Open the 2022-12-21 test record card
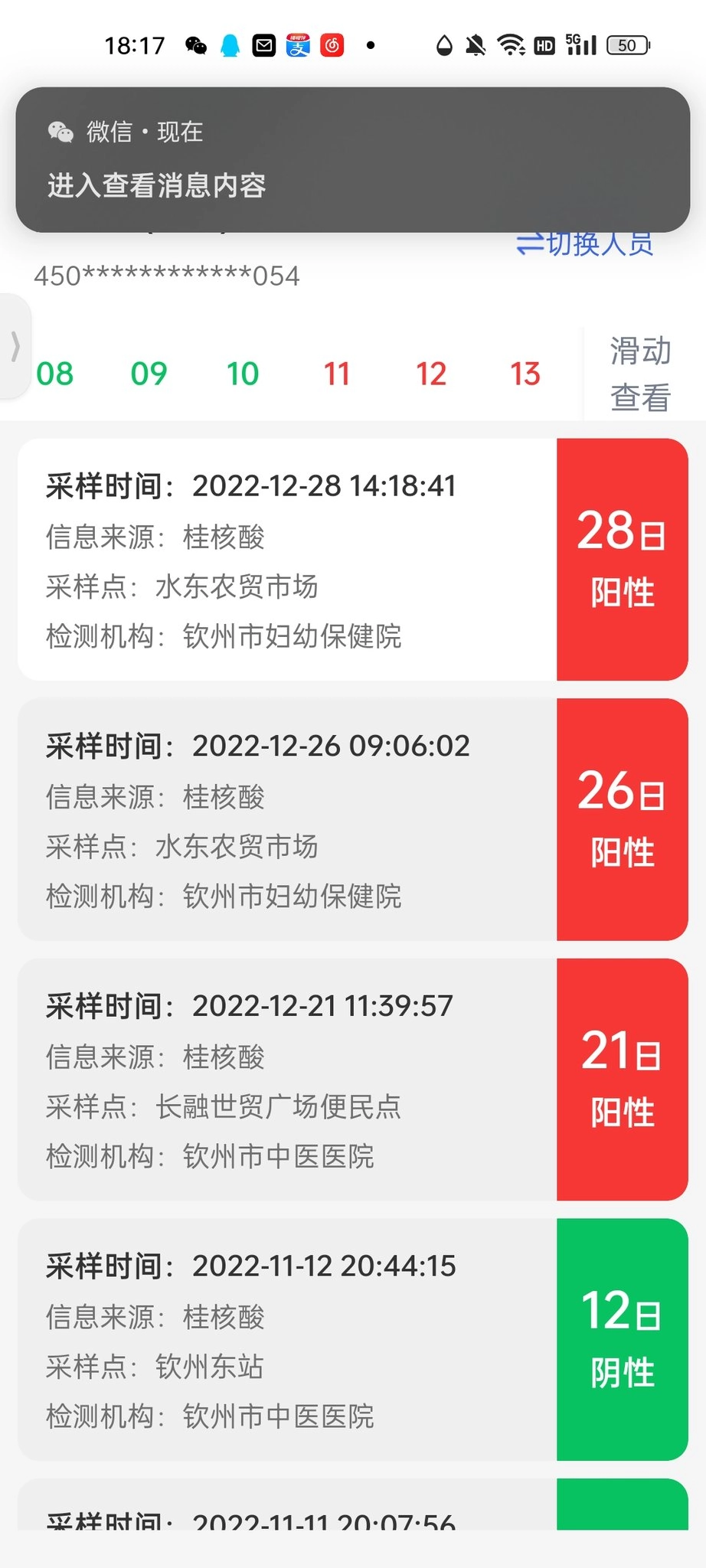The width and height of the screenshot is (706, 1568). [x=353, y=1080]
